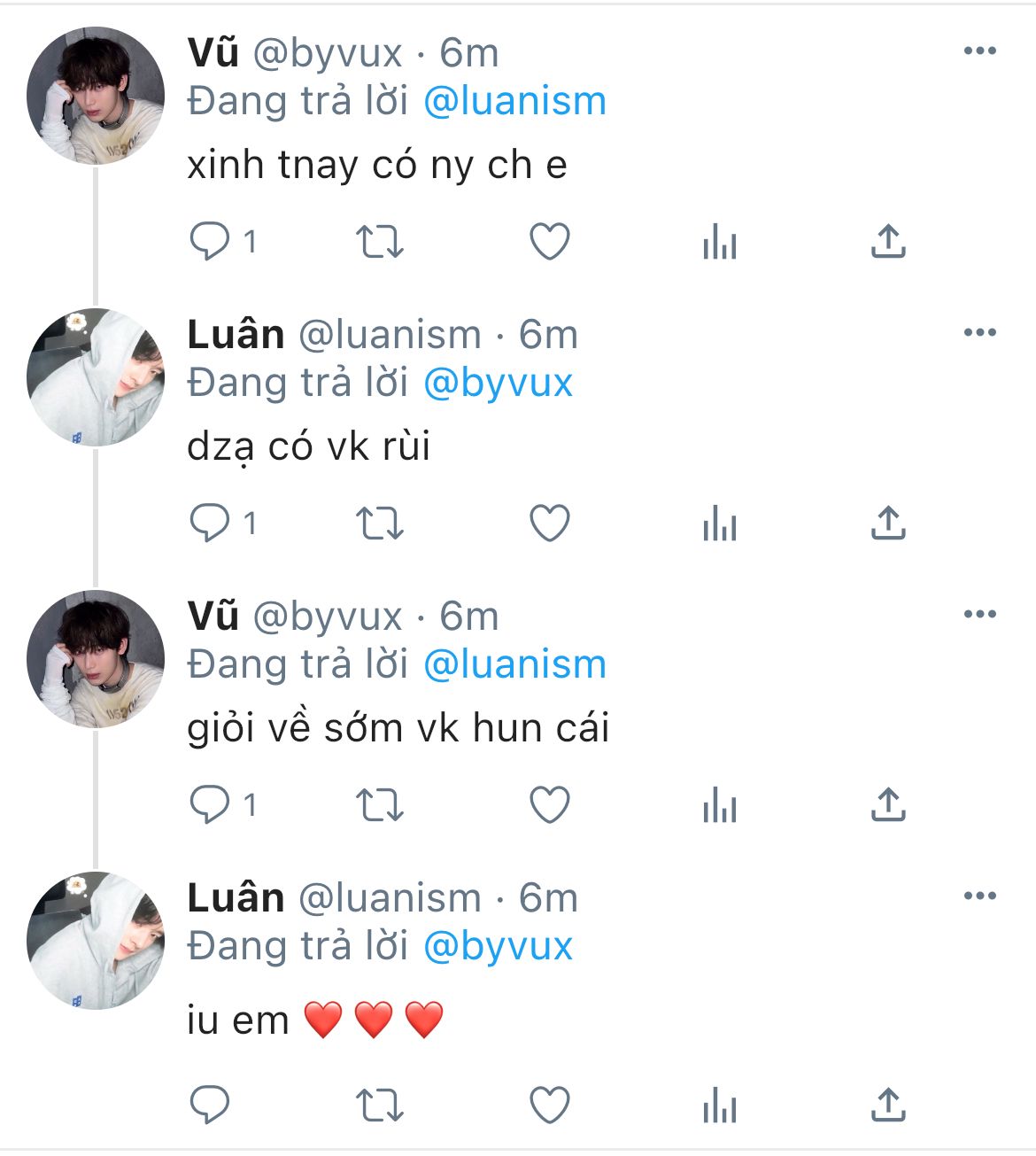
Task: Open Luân's avatar on "iu em" tweet
Action: pos(96,941)
